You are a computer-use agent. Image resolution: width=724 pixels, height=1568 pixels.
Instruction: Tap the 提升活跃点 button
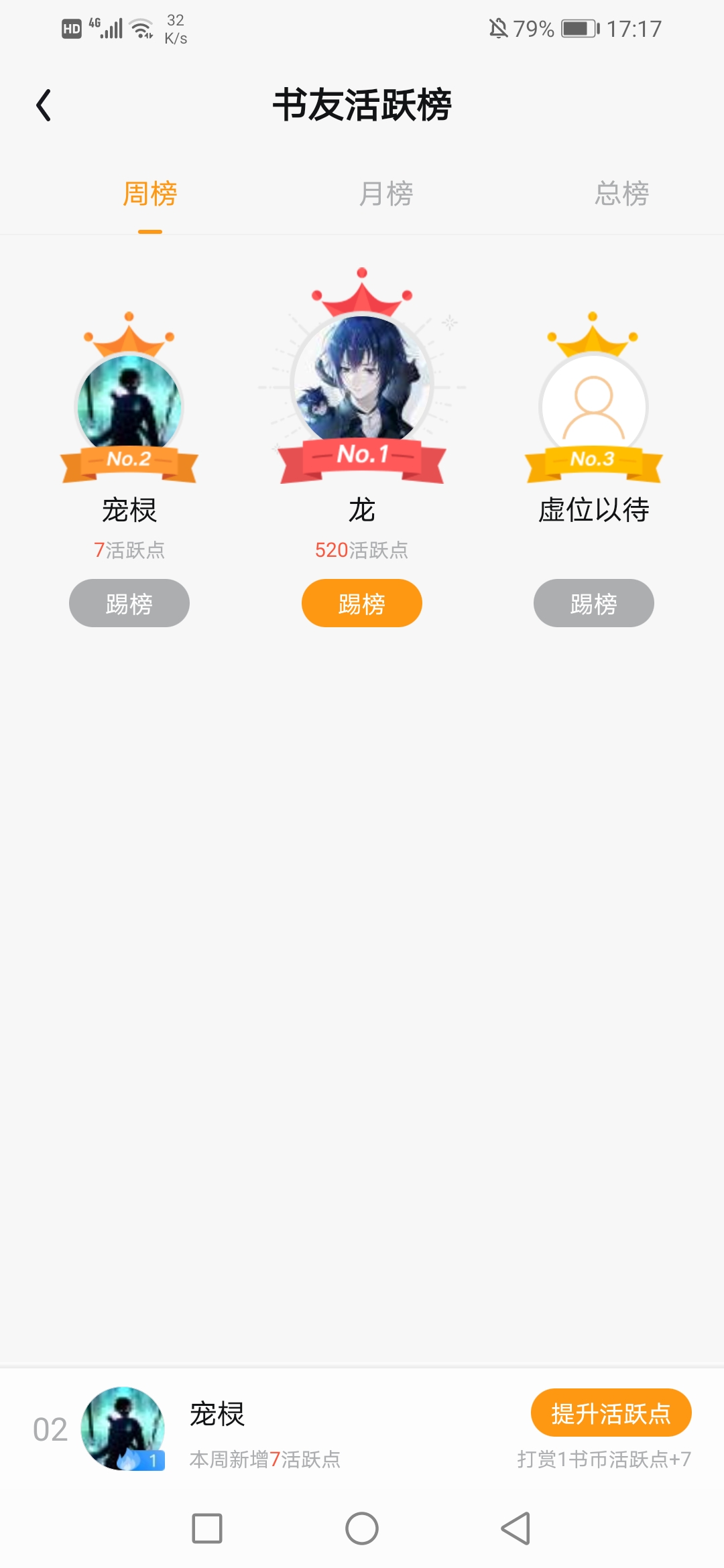[x=611, y=1413]
